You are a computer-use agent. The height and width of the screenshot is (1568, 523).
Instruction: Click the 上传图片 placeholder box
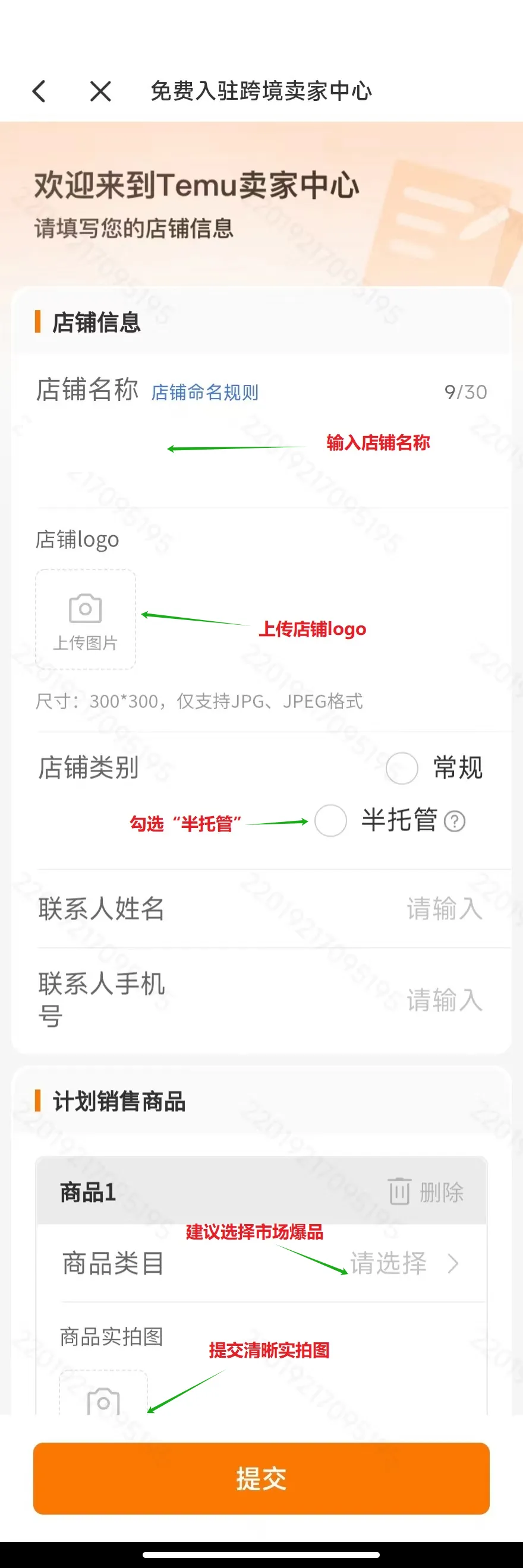pyautogui.click(x=84, y=619)
